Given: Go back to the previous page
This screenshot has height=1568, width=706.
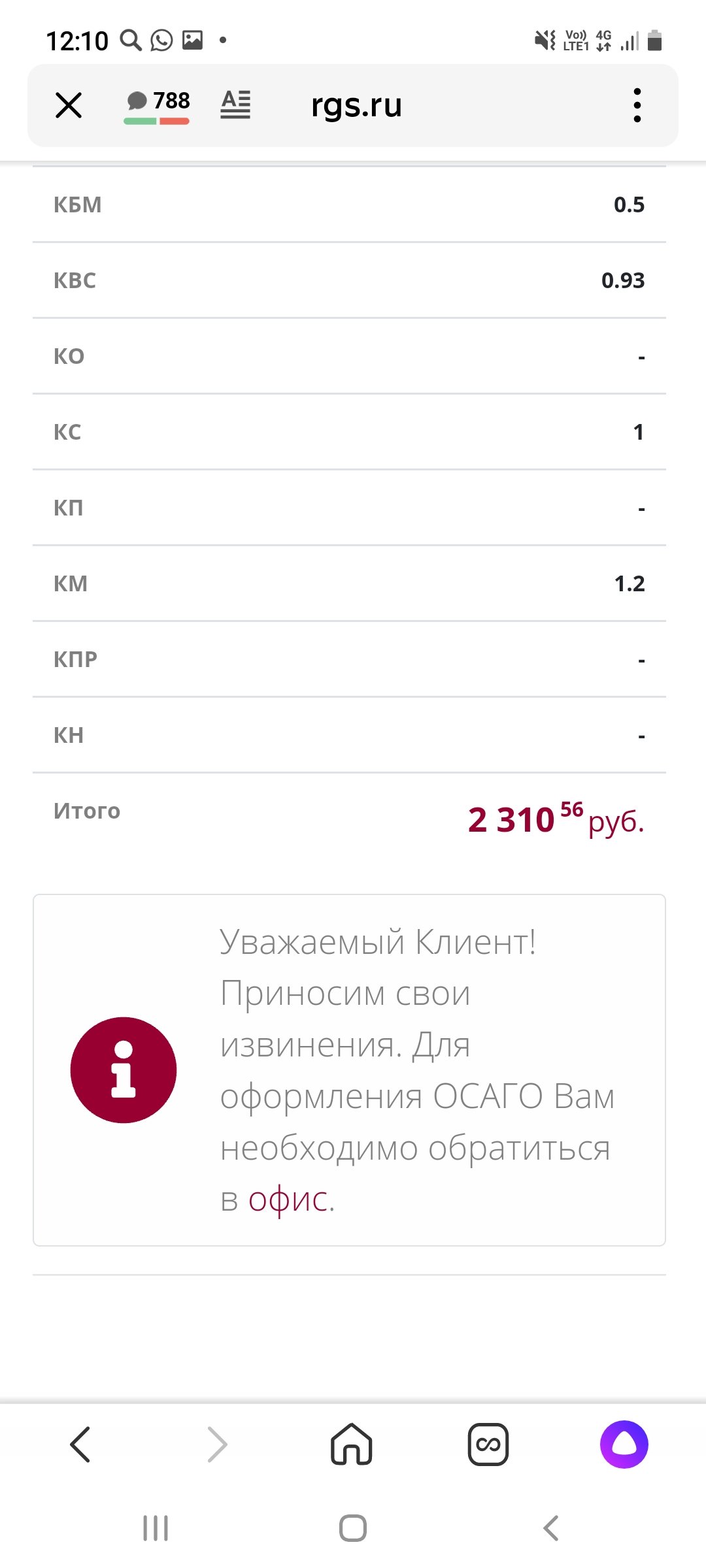Looking at the screenshot, I should (x=80, y=1444).
